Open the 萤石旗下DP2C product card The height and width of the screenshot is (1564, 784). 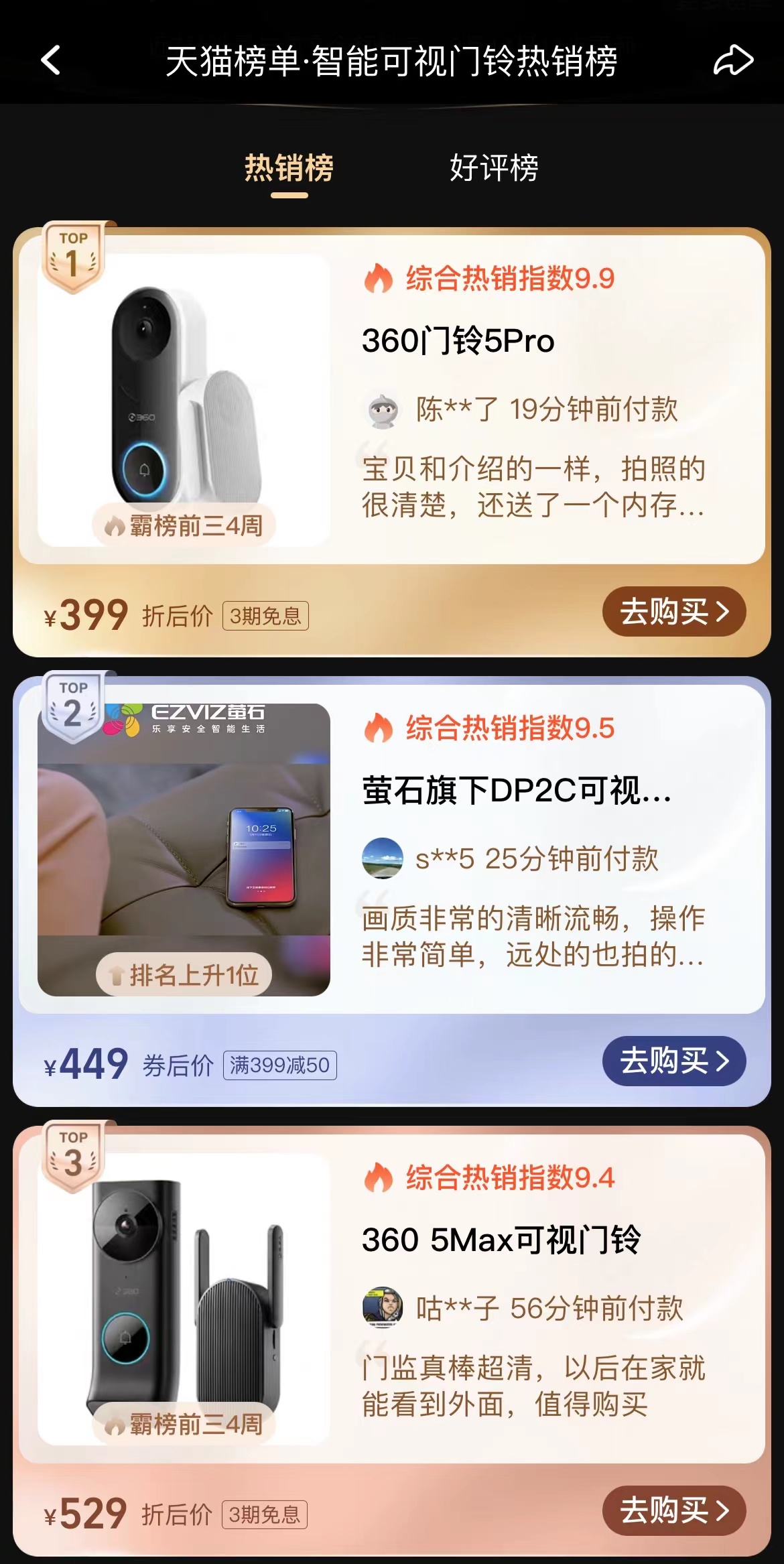[516, 790]
